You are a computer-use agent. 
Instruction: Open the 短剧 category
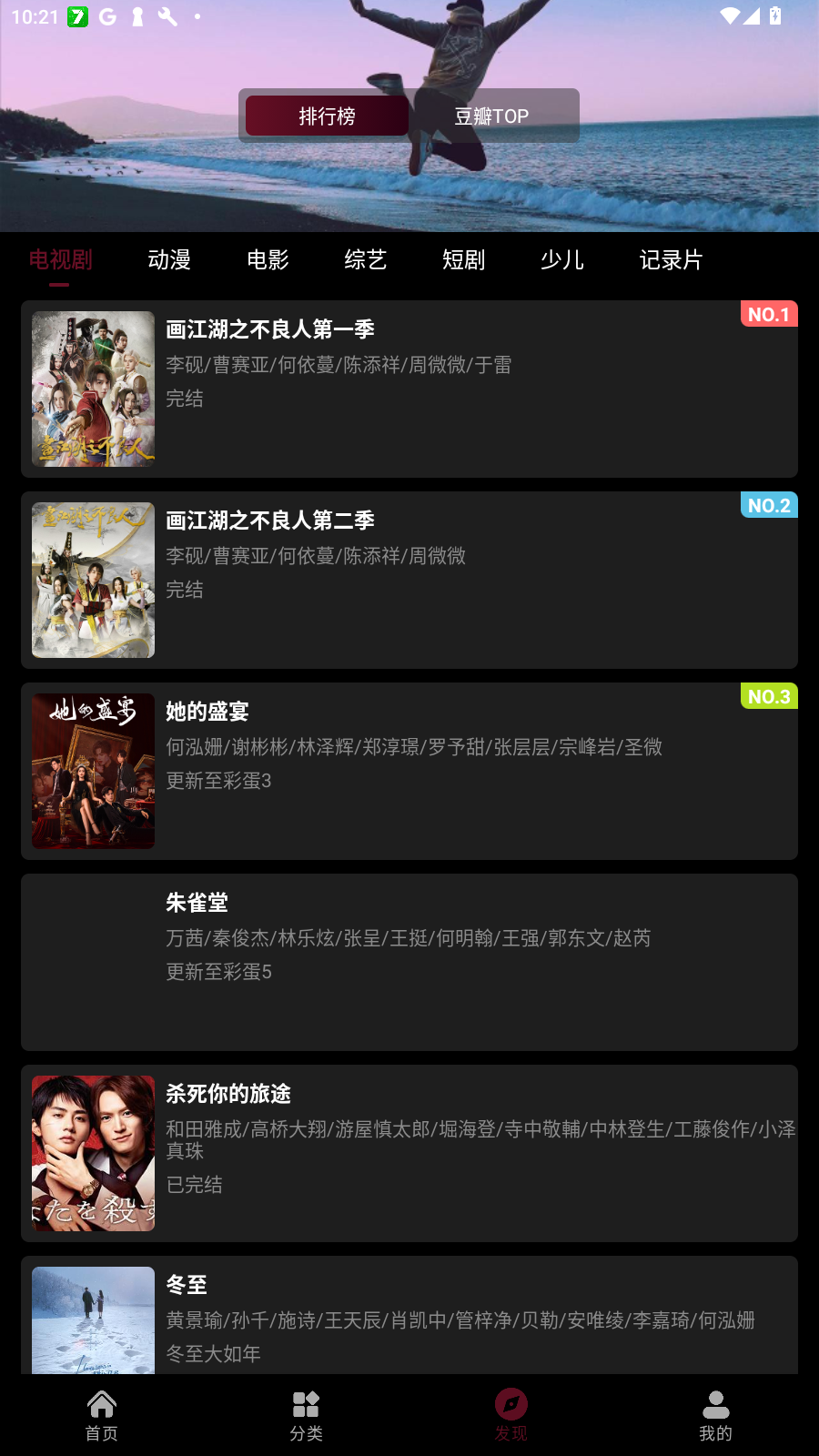click(x=463, y=260)
